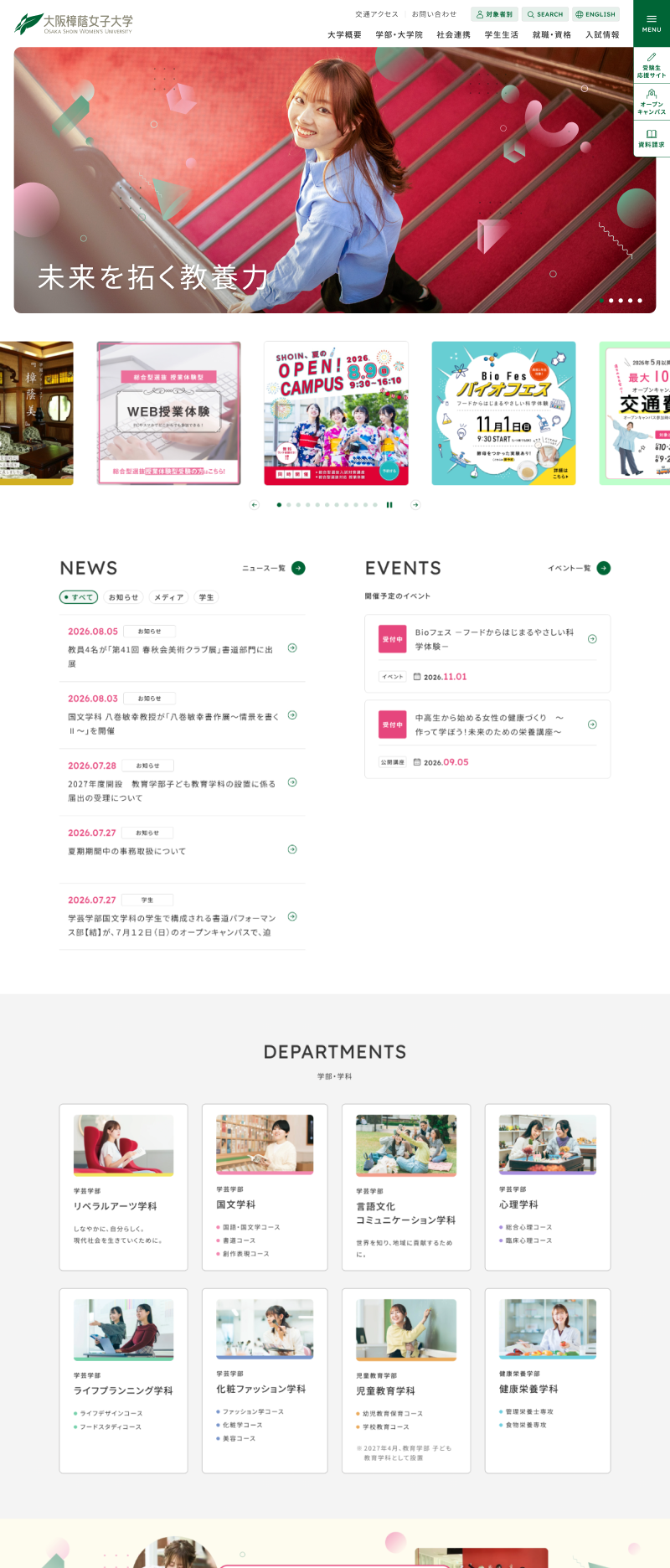Viewport: 670px width, 1568px height.
Task: Open the 資料請求 side shortcut
Action: [652, 139]
